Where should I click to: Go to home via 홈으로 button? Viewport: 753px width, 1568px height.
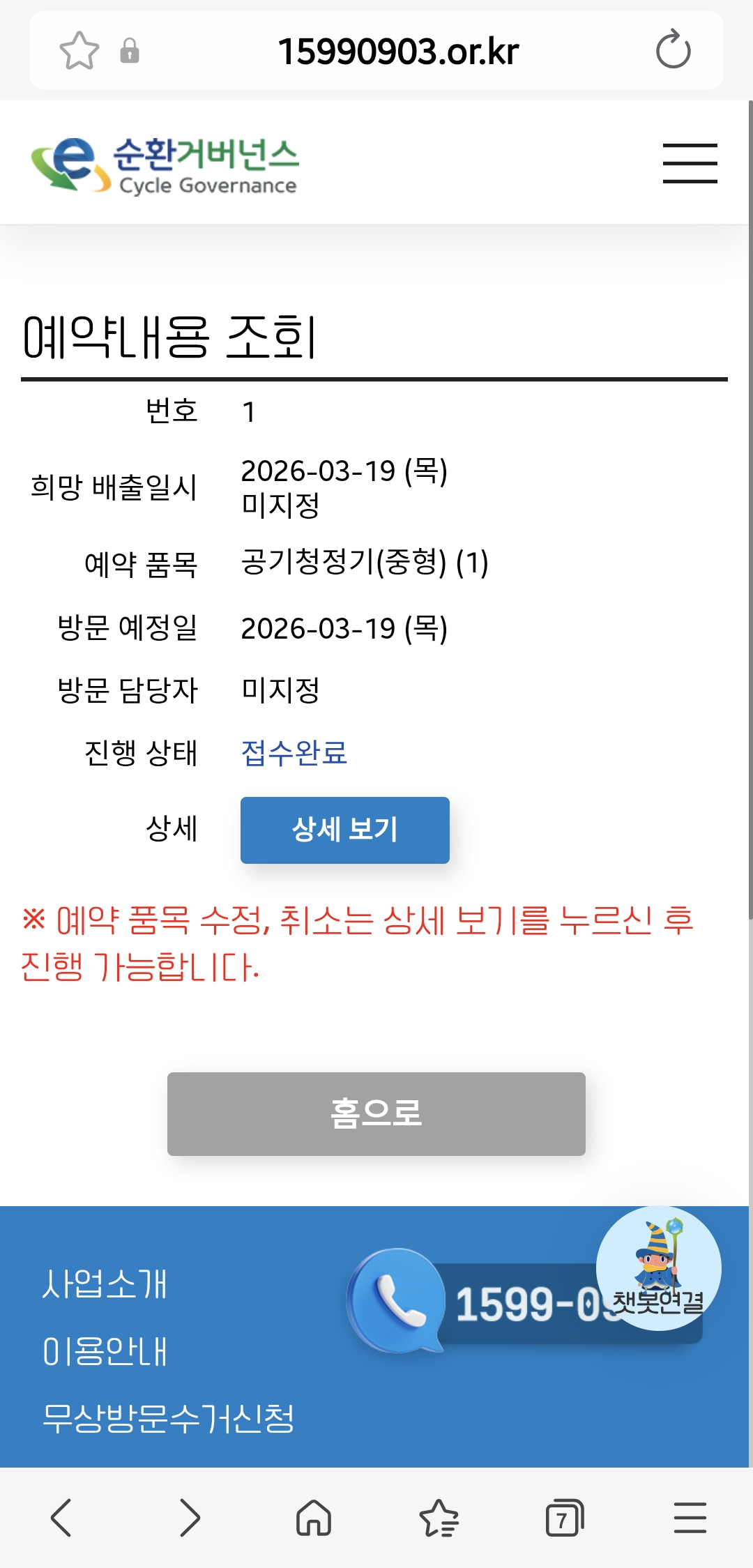(376, 1113)
